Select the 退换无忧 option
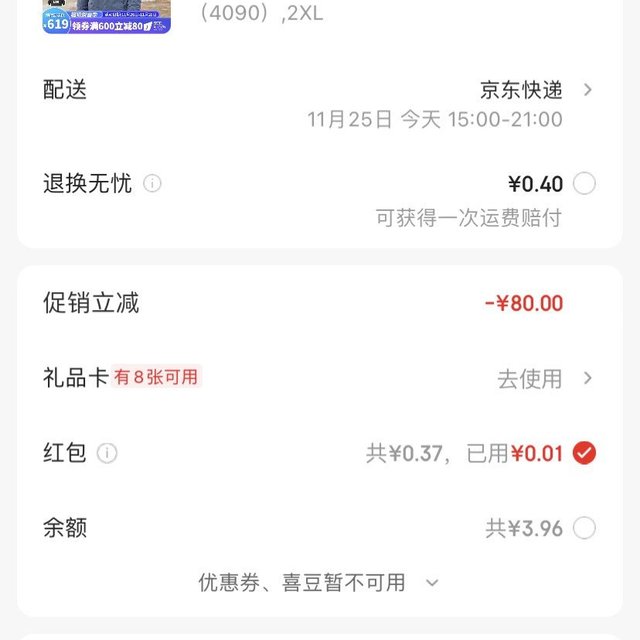The image size is (640, 640). [585, 184]
